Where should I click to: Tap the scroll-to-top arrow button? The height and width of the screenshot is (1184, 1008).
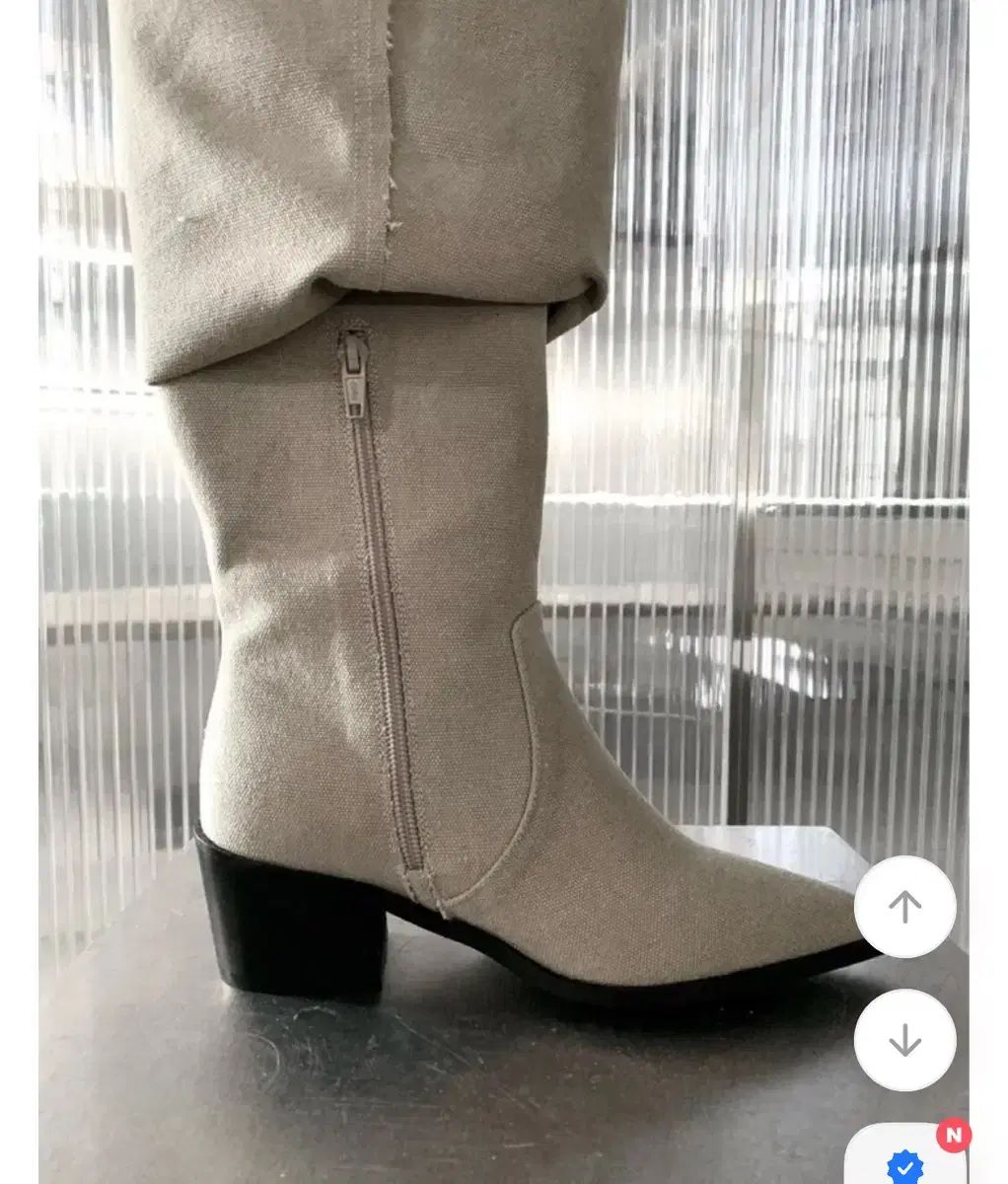click(x=904, y=907)
